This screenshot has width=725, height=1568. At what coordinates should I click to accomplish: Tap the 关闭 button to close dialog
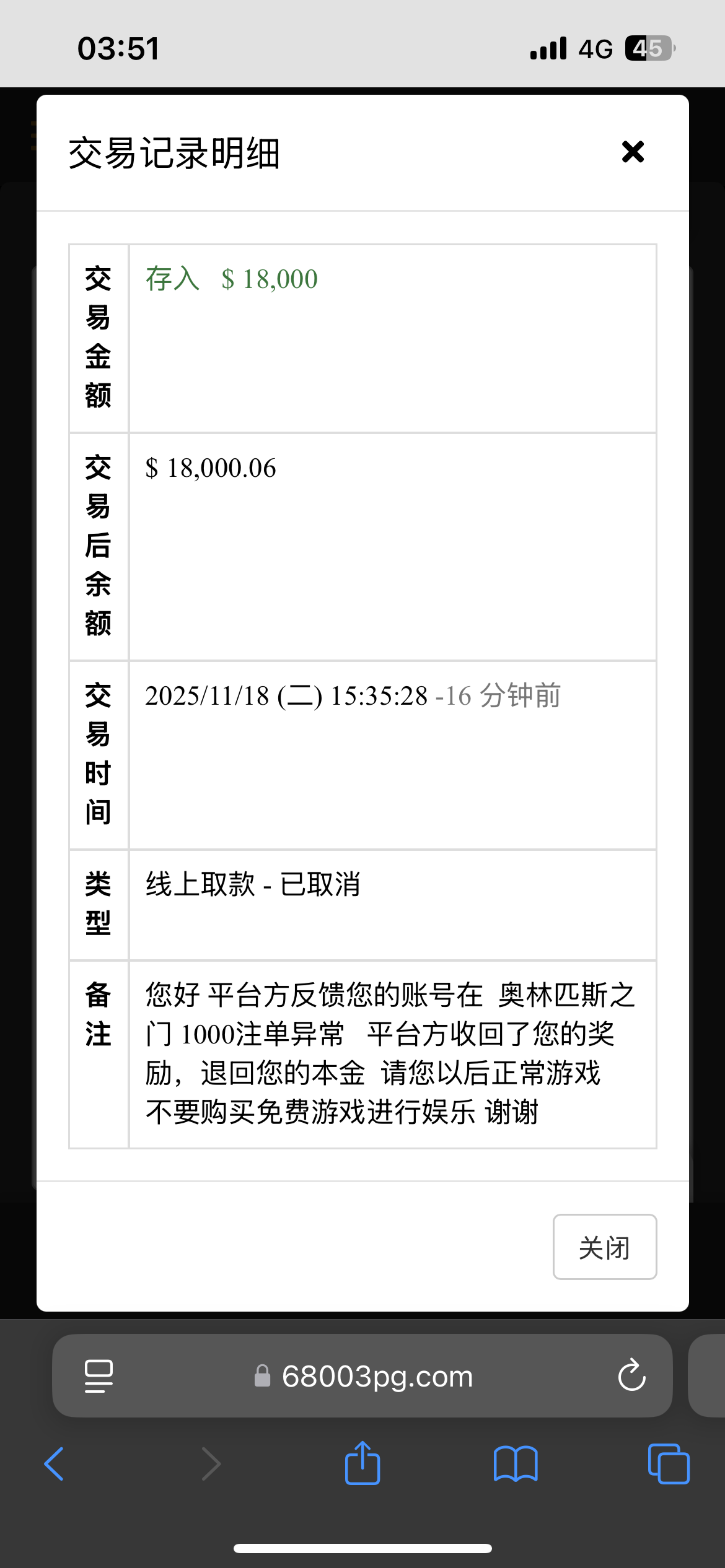tap(604, 1247)
